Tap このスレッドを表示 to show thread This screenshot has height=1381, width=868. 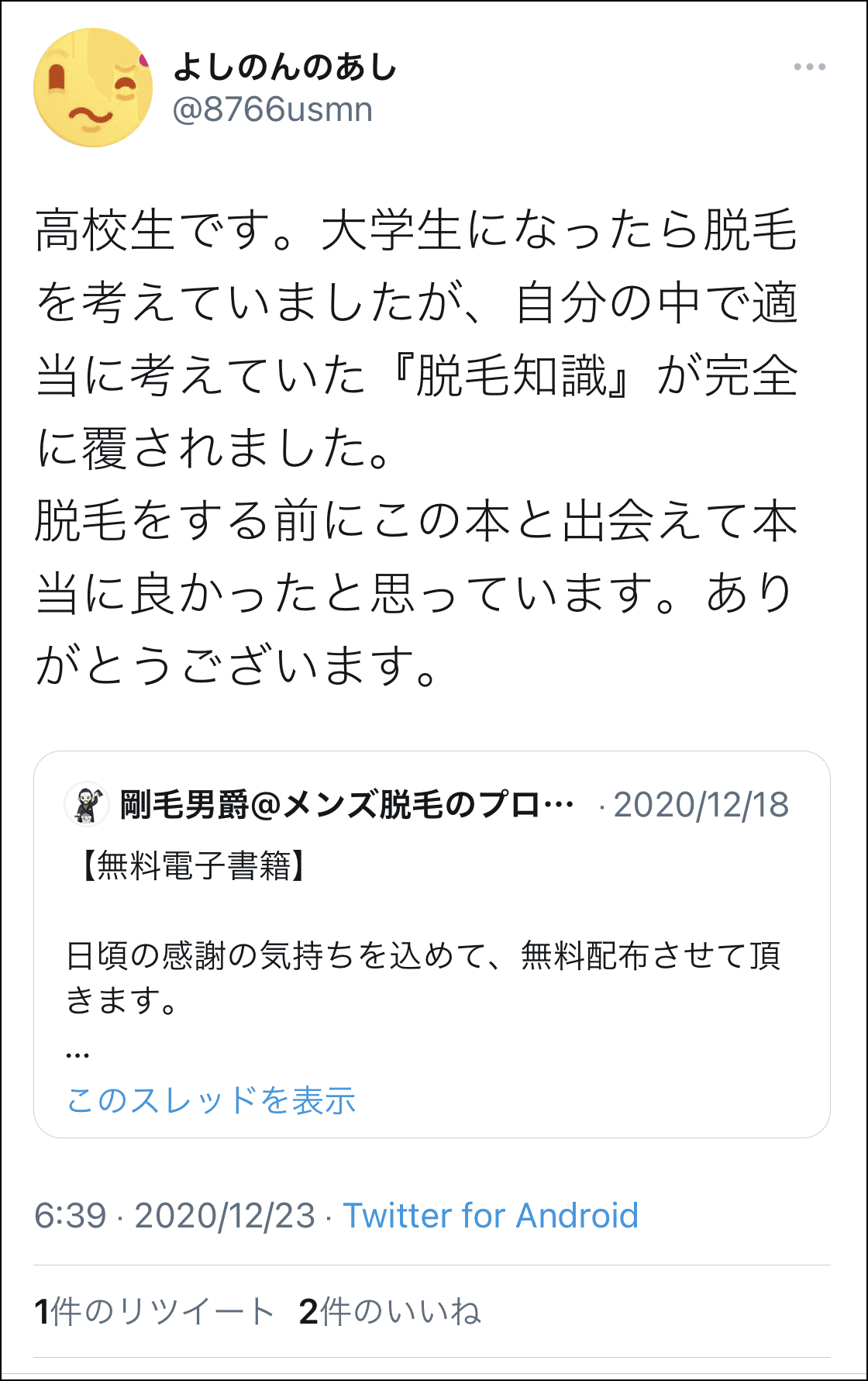(x=211, y=1100)
